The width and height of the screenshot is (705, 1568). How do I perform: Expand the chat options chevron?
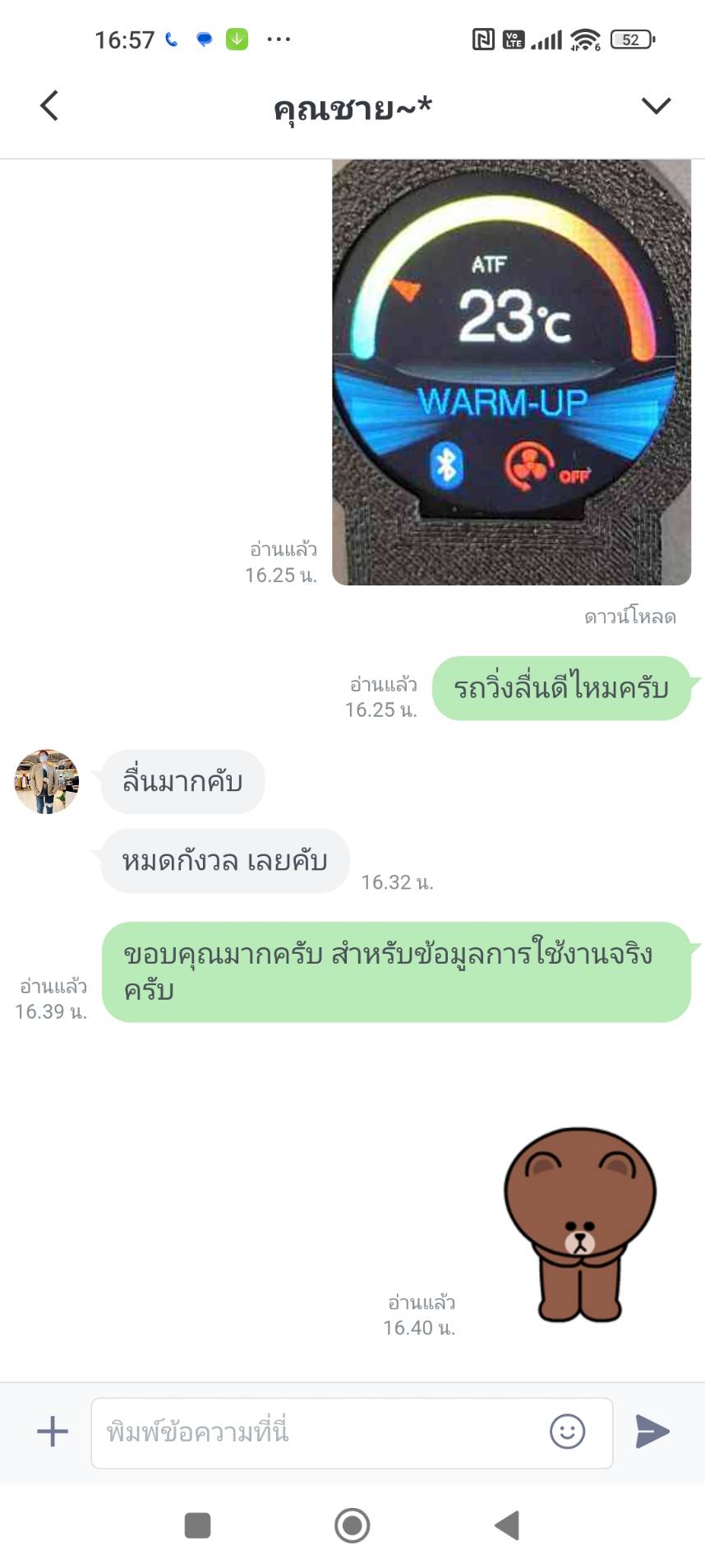656,106
